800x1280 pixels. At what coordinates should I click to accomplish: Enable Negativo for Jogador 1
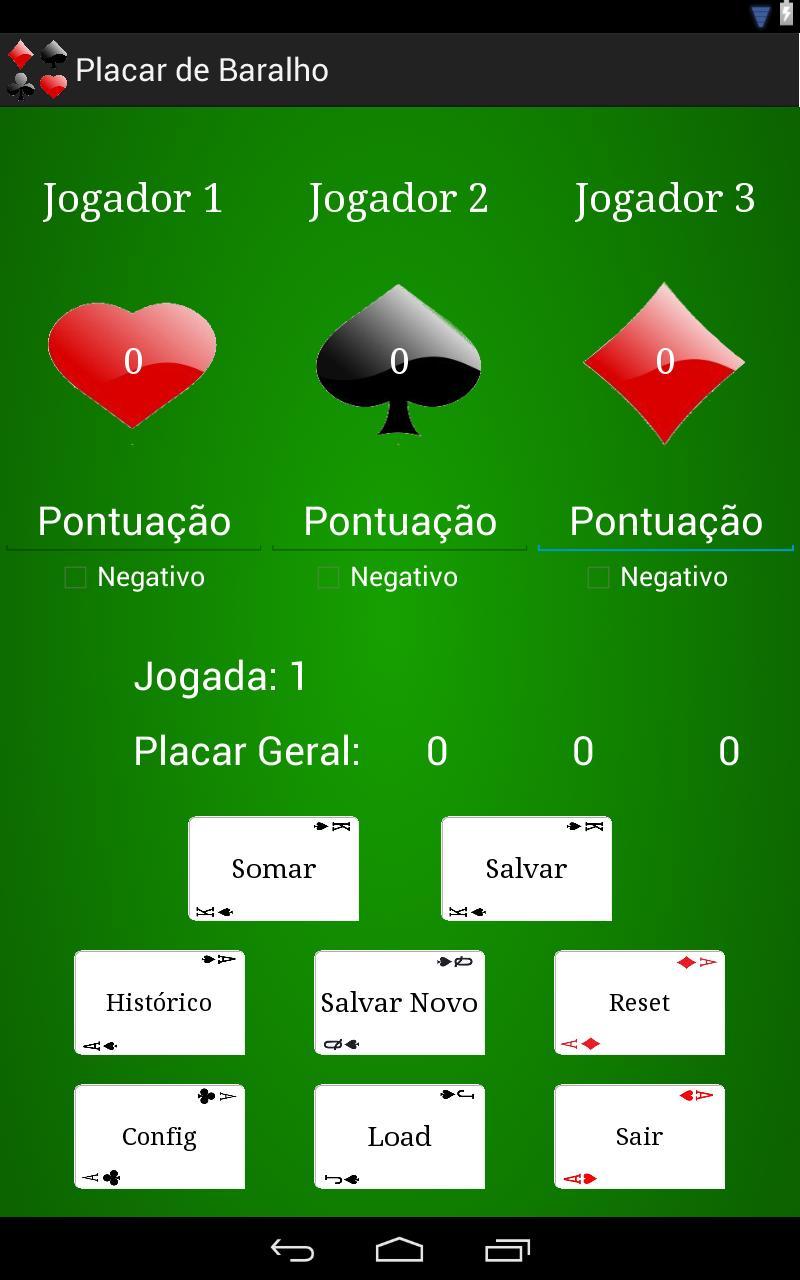tap(74, 577)
